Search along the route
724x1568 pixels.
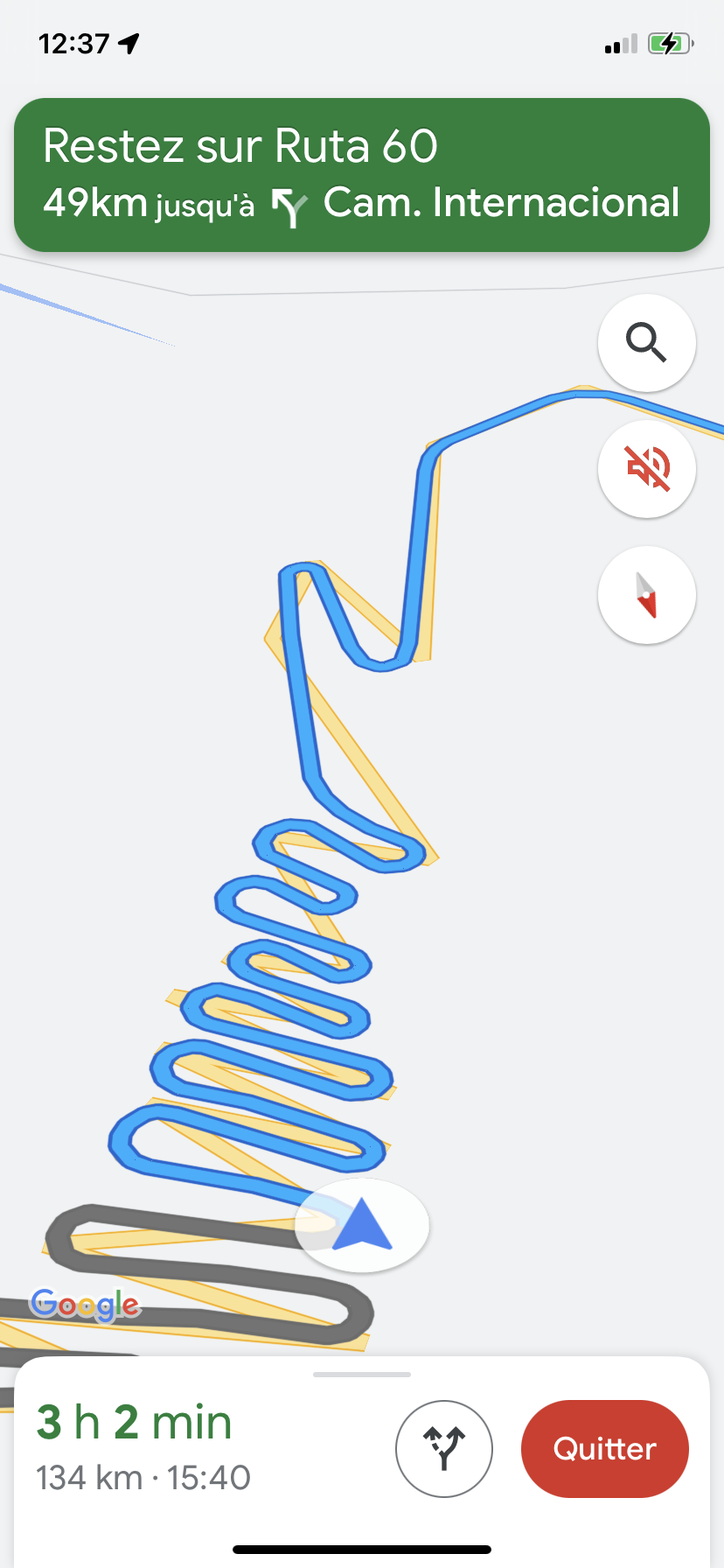point(646,342)
